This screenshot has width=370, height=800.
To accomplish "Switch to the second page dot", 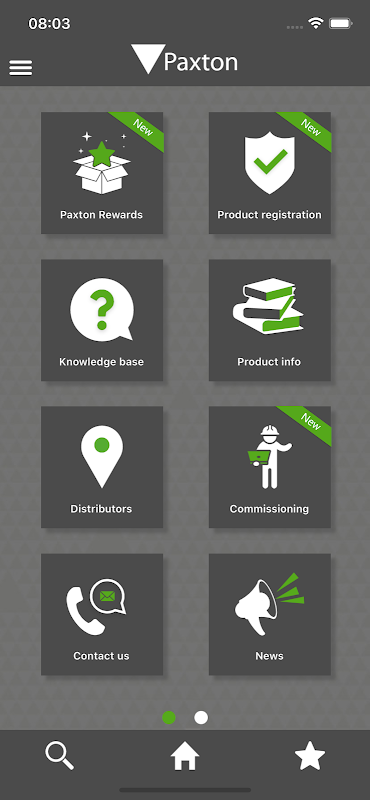I will click(201, 717).
